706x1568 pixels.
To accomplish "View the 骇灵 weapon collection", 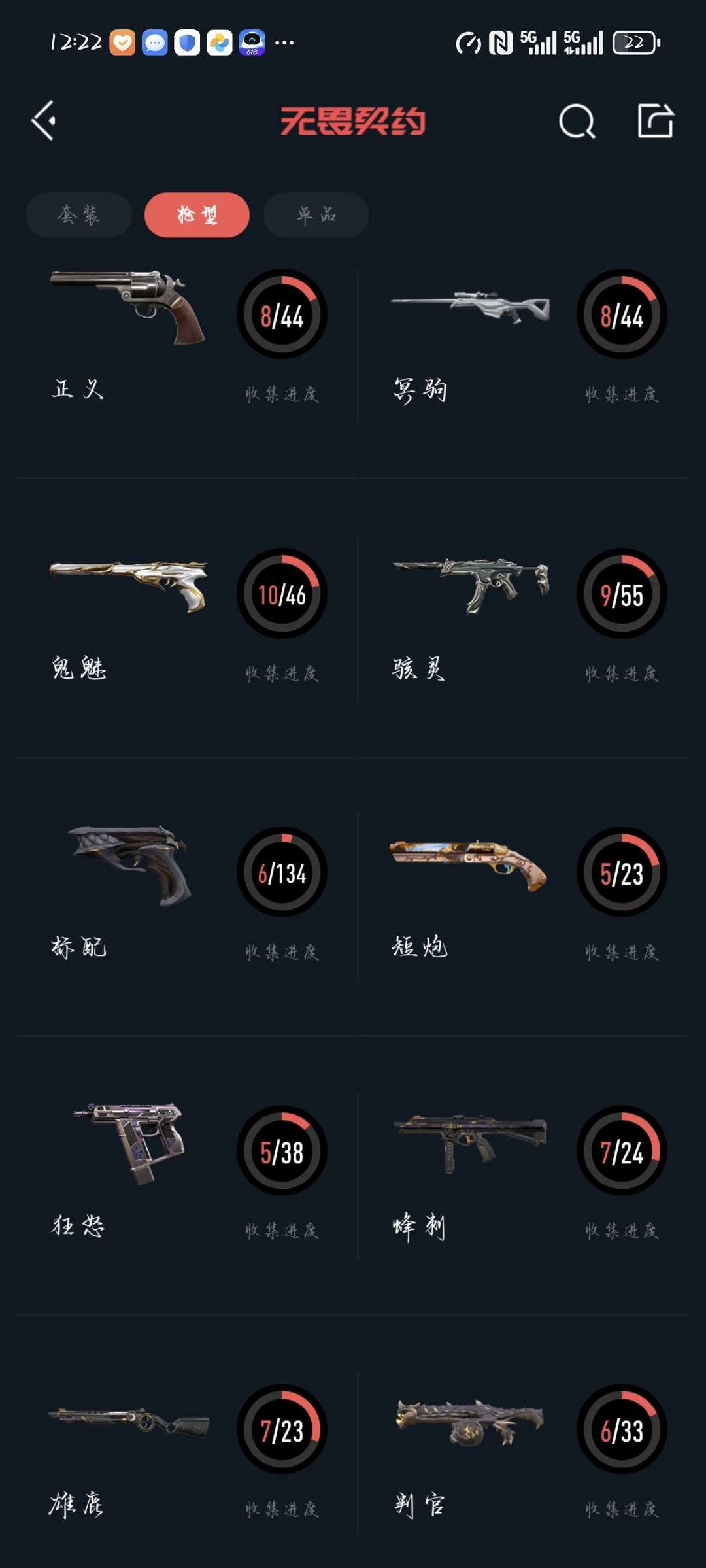I will tap(524, 619).
